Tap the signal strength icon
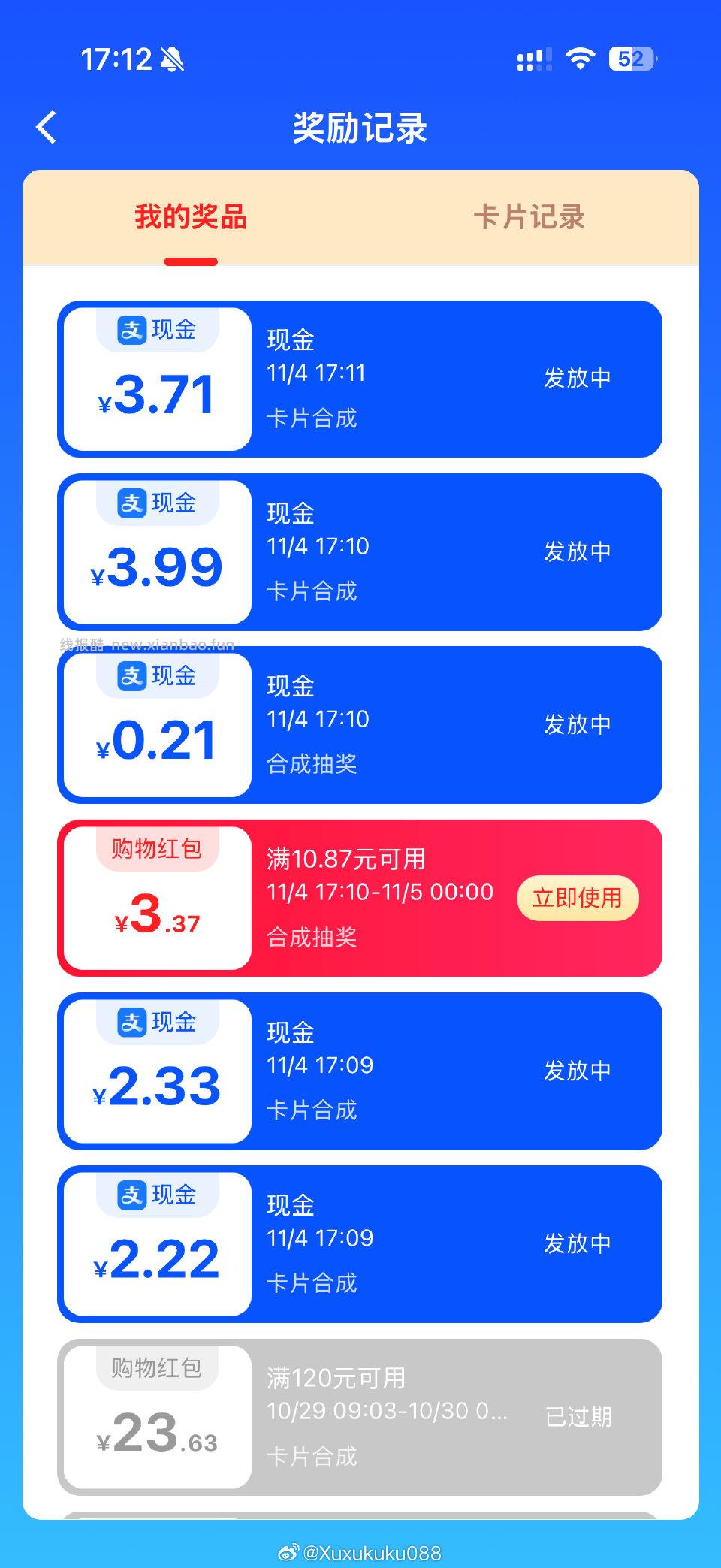This screenshot has width=721, height=1568. 533,58
